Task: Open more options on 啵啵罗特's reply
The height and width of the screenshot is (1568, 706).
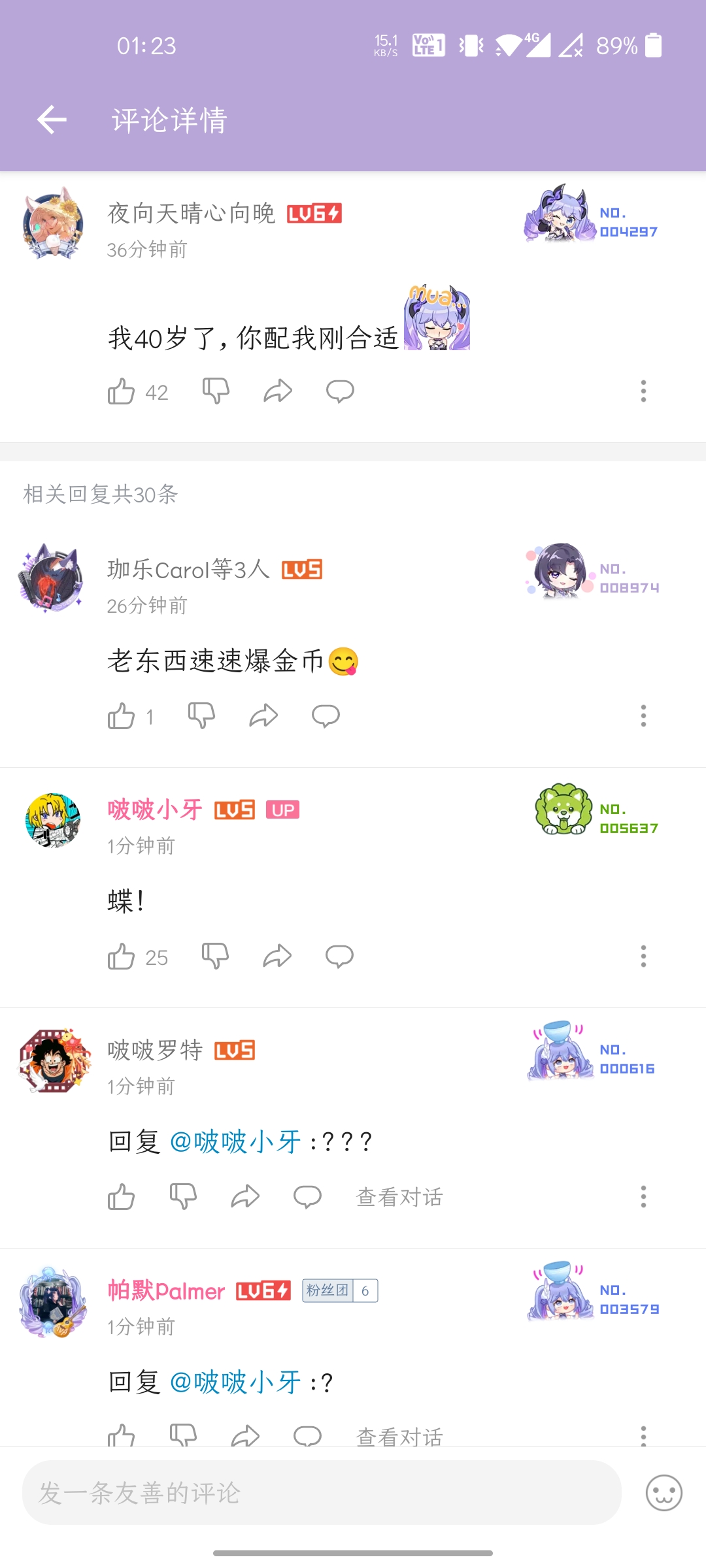Action: pos(643,1197)
